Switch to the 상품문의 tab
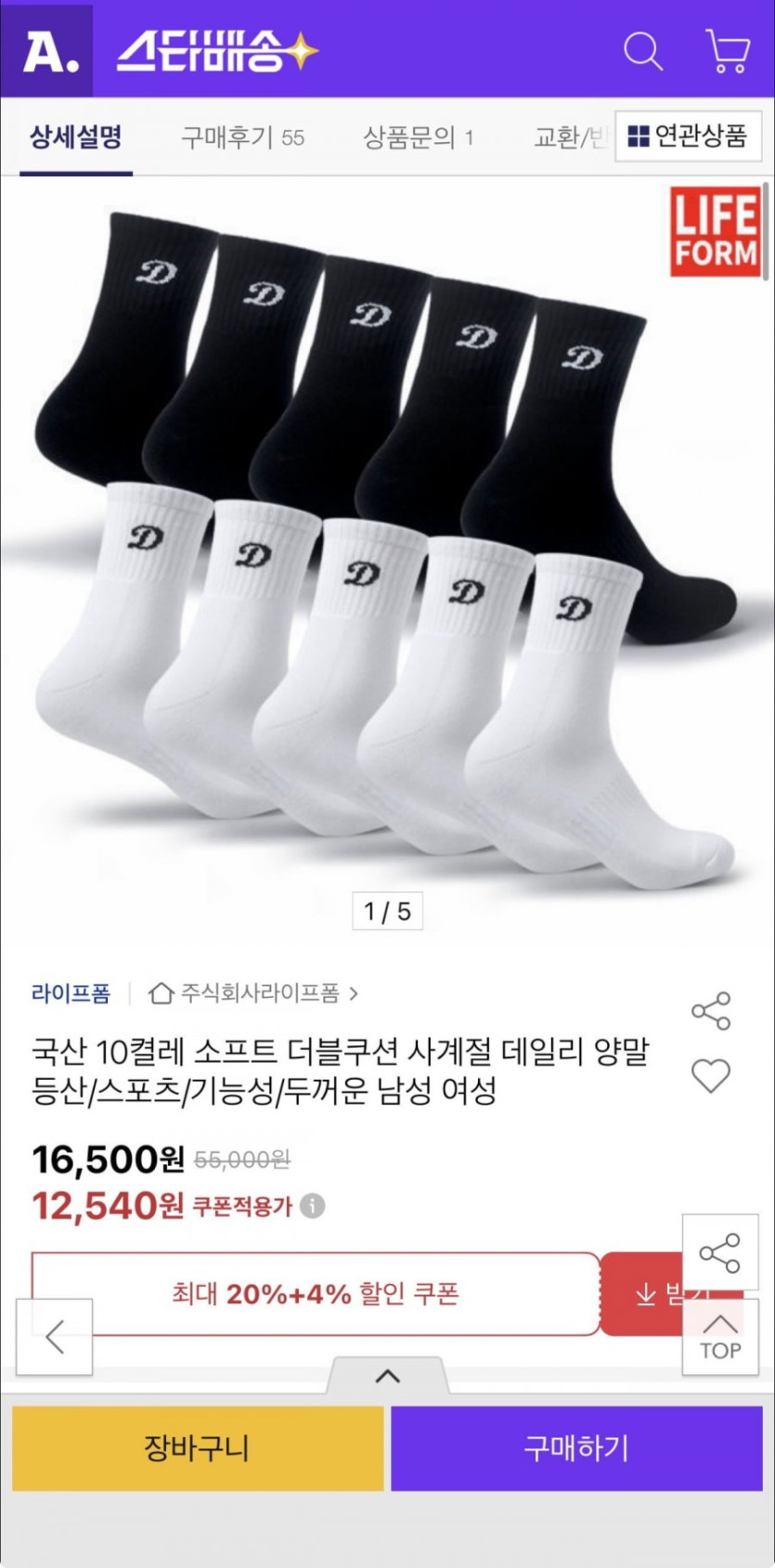The height and width of the screenshot is (1568, 775). tap(418, 138)
